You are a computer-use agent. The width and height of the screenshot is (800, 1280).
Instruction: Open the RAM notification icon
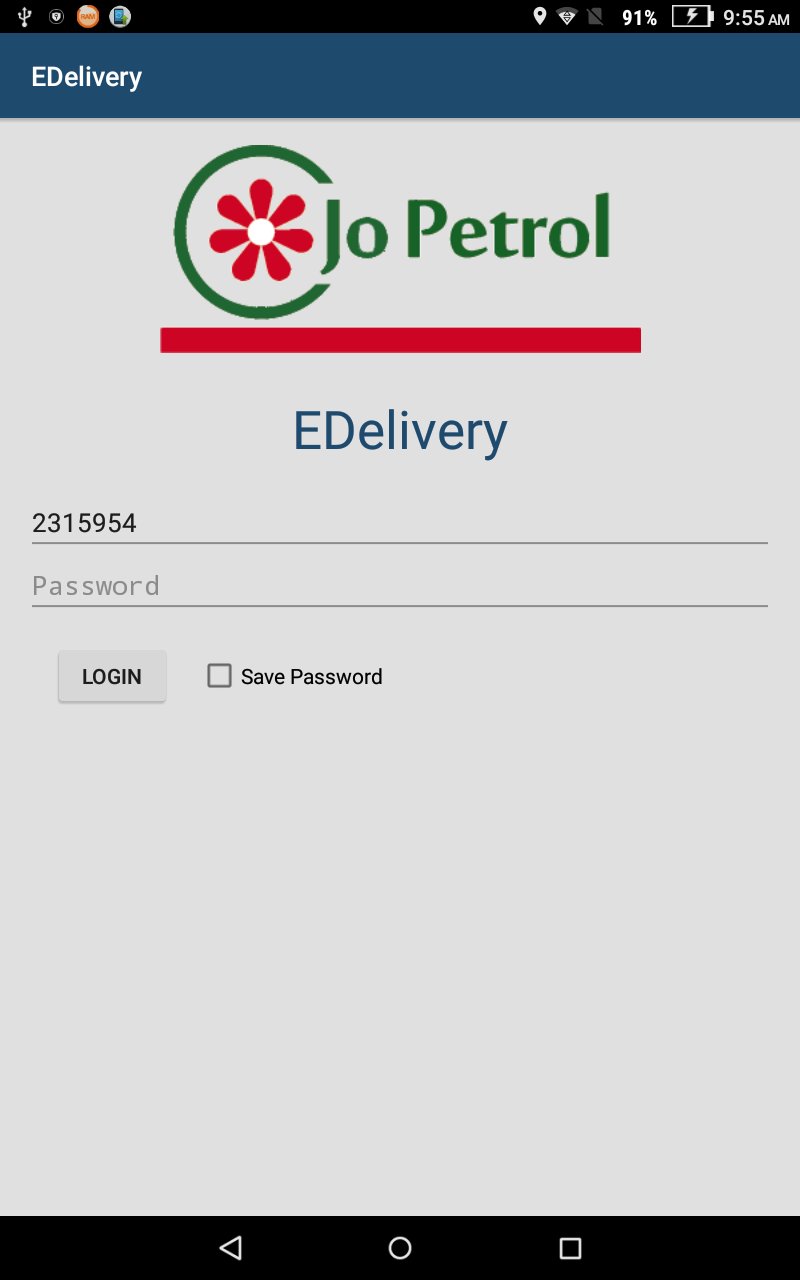87,16
